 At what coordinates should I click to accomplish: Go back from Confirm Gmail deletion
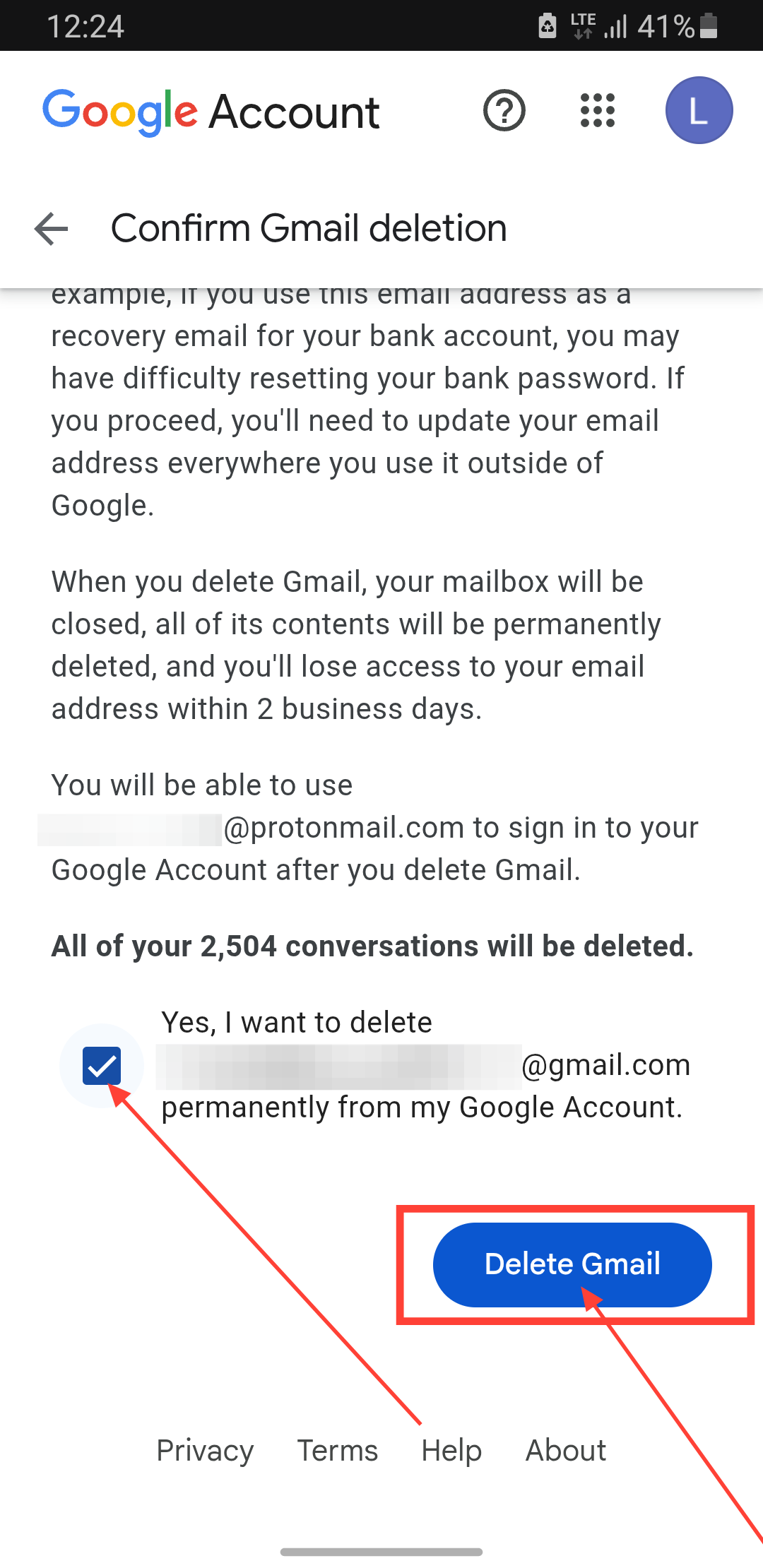pos(51,229)
